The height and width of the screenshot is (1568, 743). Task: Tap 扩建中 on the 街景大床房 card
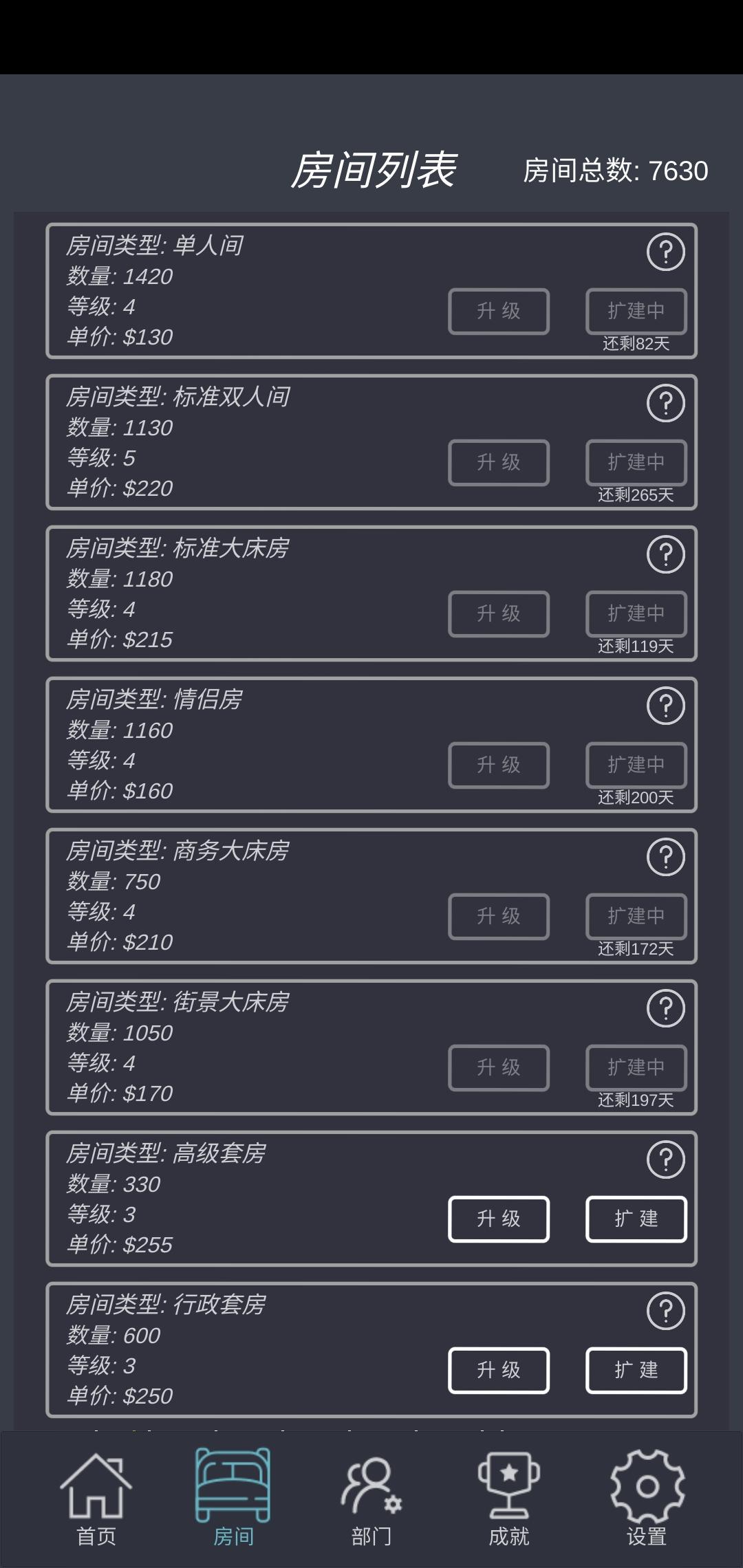[636, 1068]
